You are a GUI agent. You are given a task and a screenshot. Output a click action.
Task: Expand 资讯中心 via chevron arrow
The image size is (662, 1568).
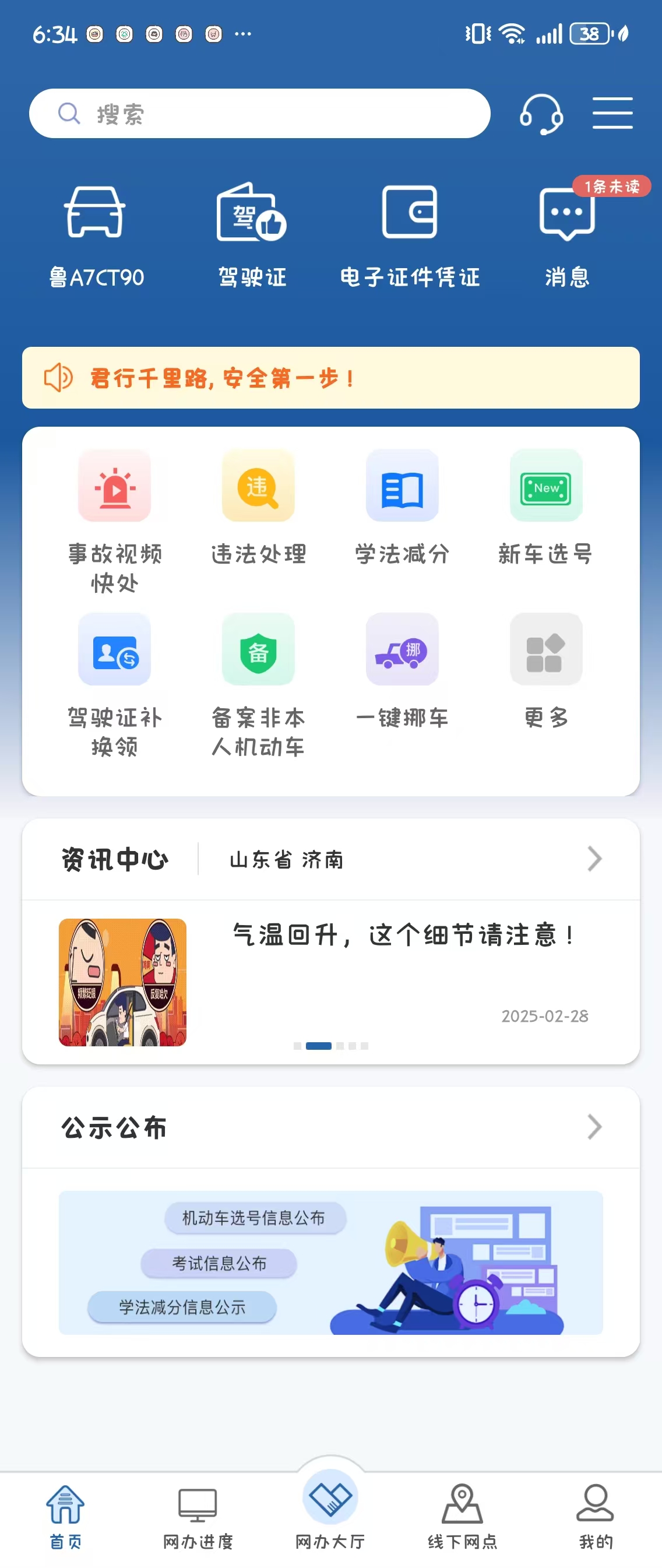[x=594, y=859]
